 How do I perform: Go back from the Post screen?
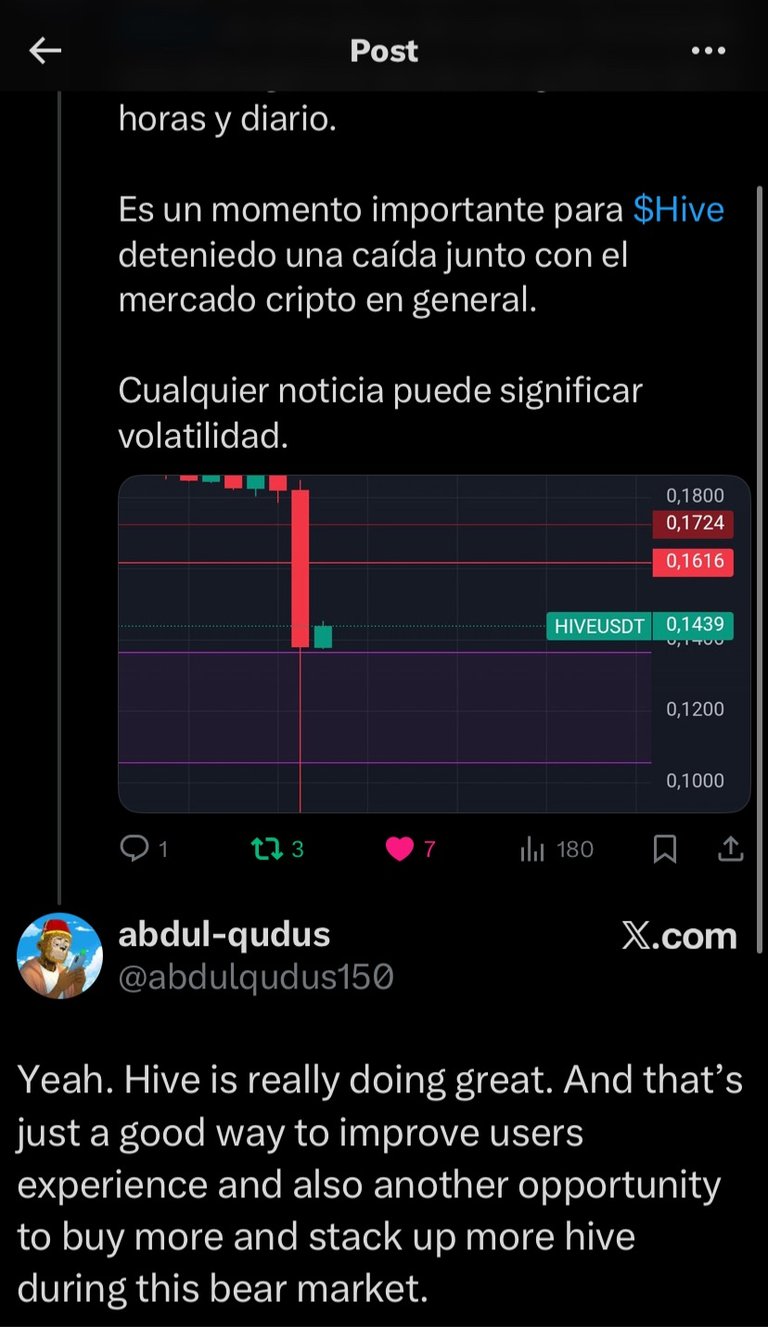[46, 51]
